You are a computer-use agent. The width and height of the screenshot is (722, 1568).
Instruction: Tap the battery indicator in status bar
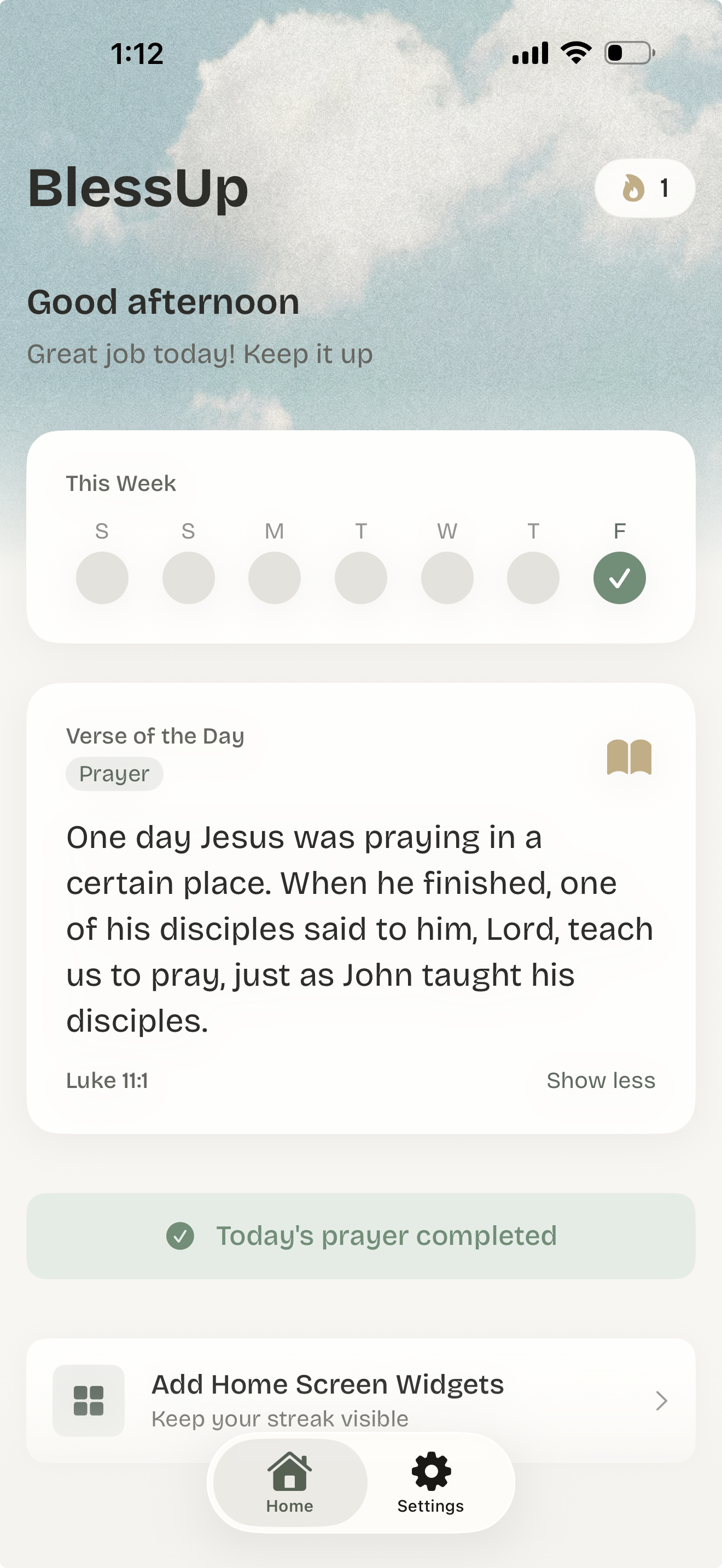[x=627, y=54]
